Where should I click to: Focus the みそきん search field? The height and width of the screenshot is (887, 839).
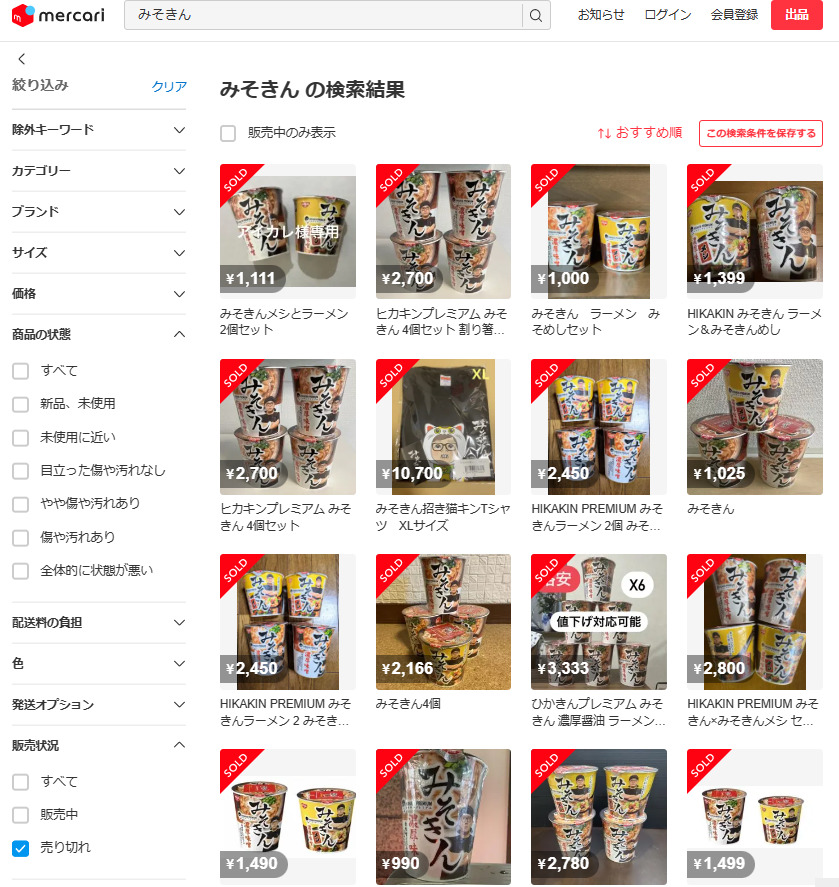coord(325,15)
